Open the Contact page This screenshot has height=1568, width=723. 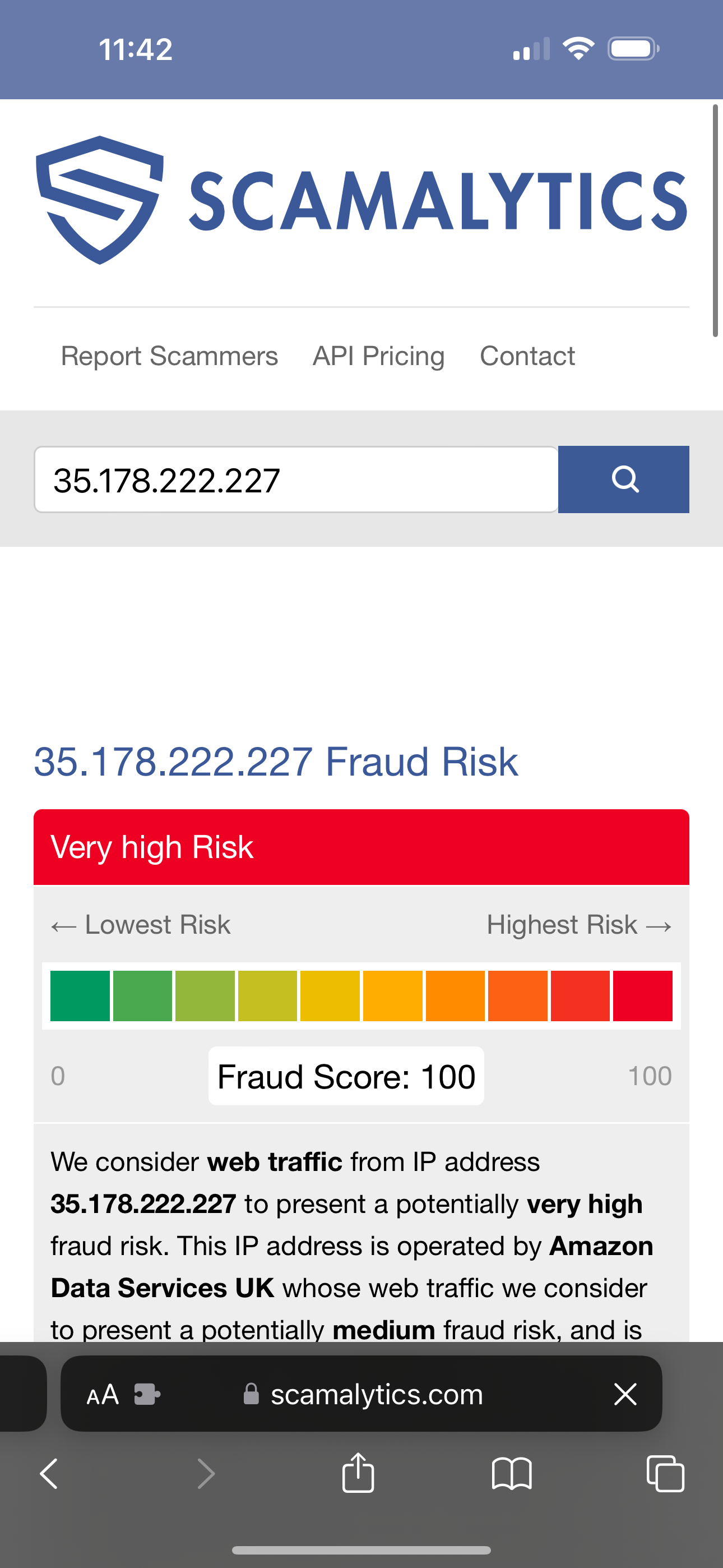(x=527, y=356)
